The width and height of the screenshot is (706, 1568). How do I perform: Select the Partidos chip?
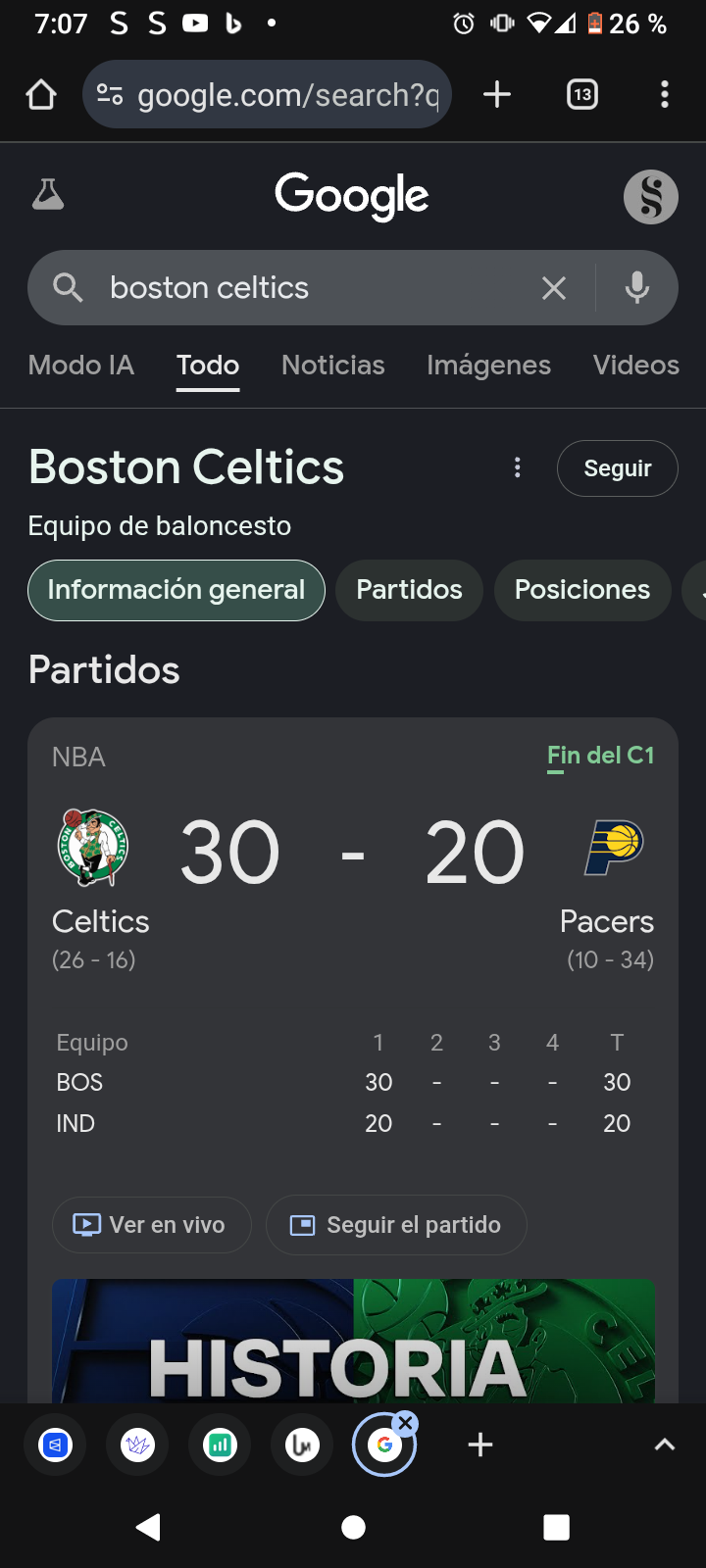coord(409,590)
